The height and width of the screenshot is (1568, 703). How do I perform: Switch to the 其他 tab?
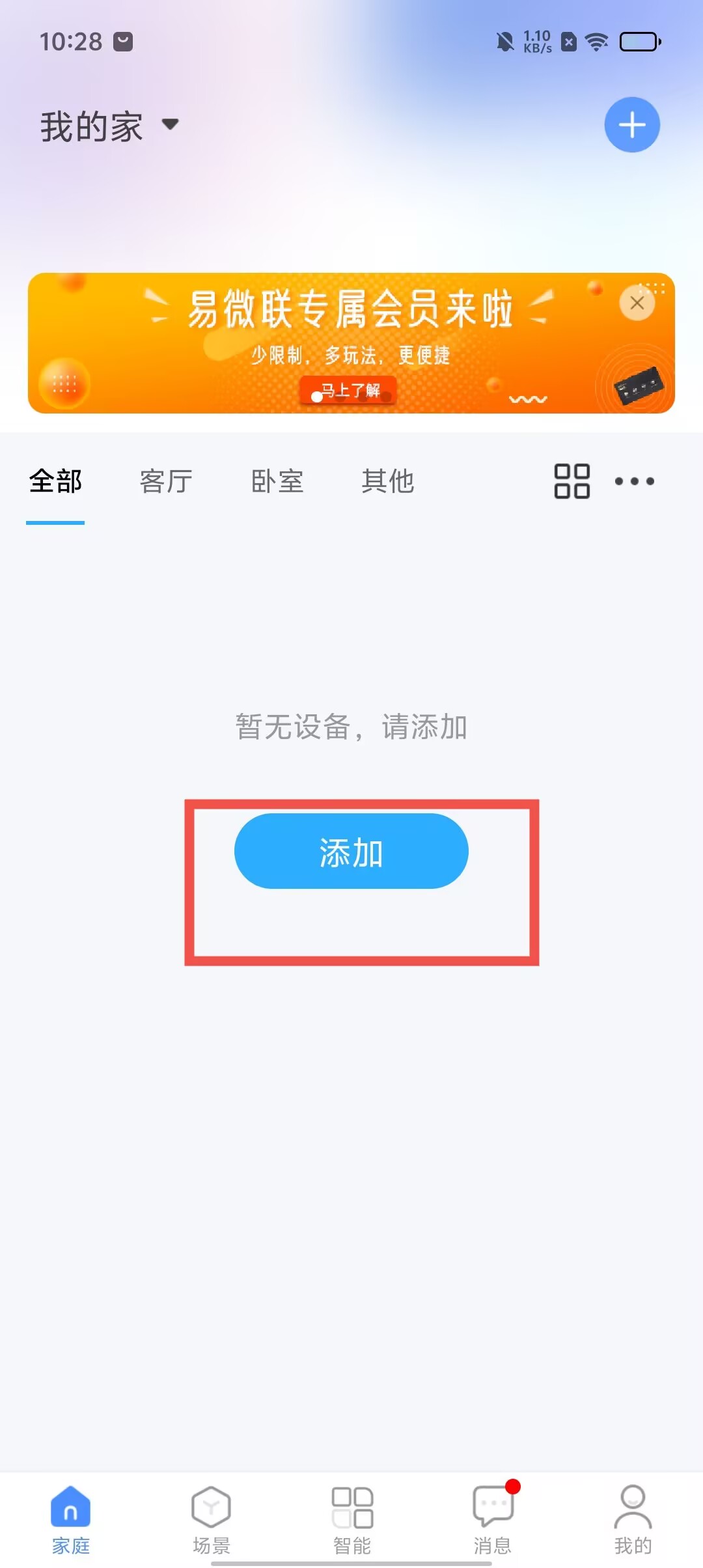click(x=388, y=482)
